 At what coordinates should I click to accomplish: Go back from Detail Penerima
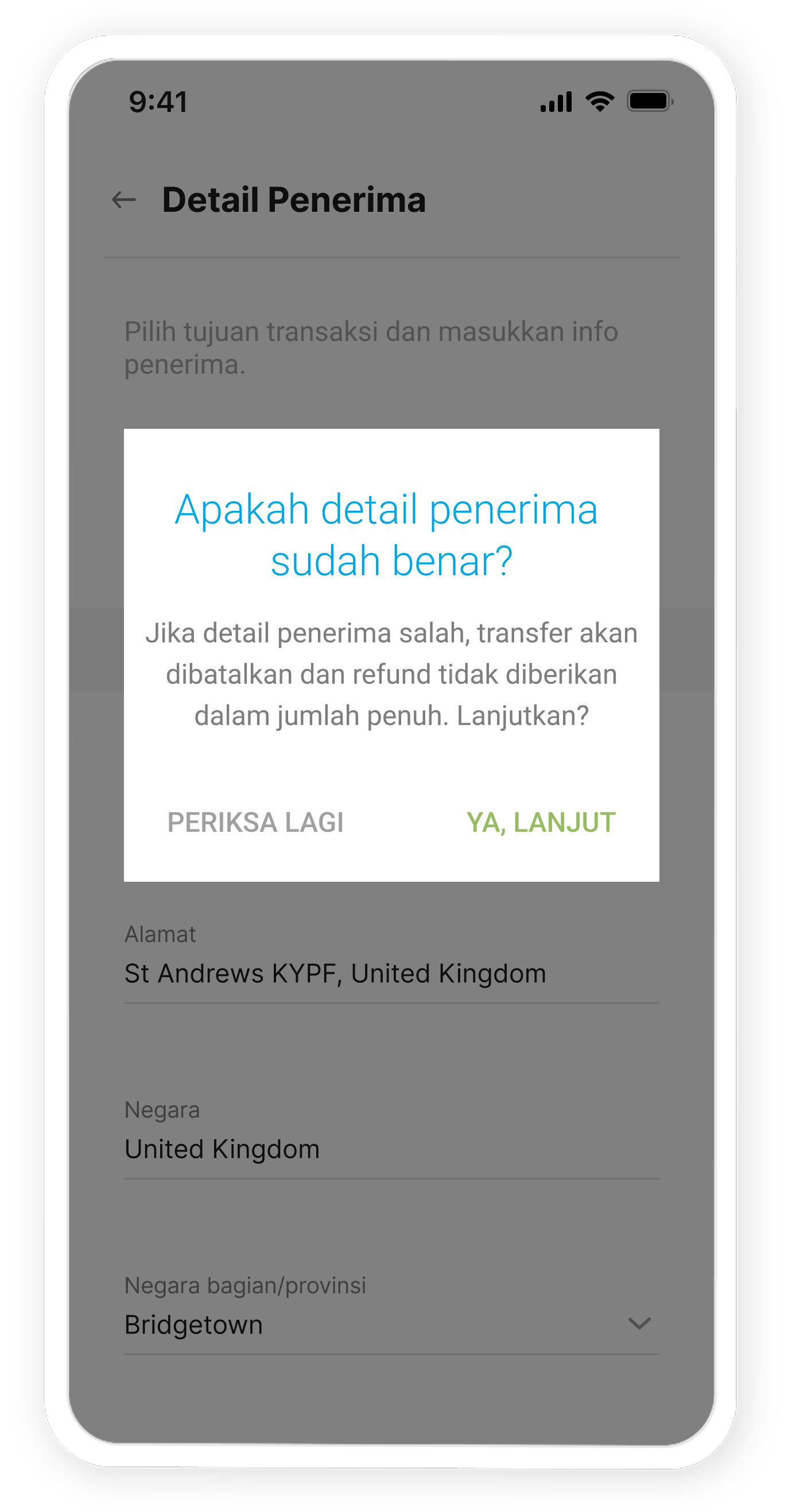124,200
